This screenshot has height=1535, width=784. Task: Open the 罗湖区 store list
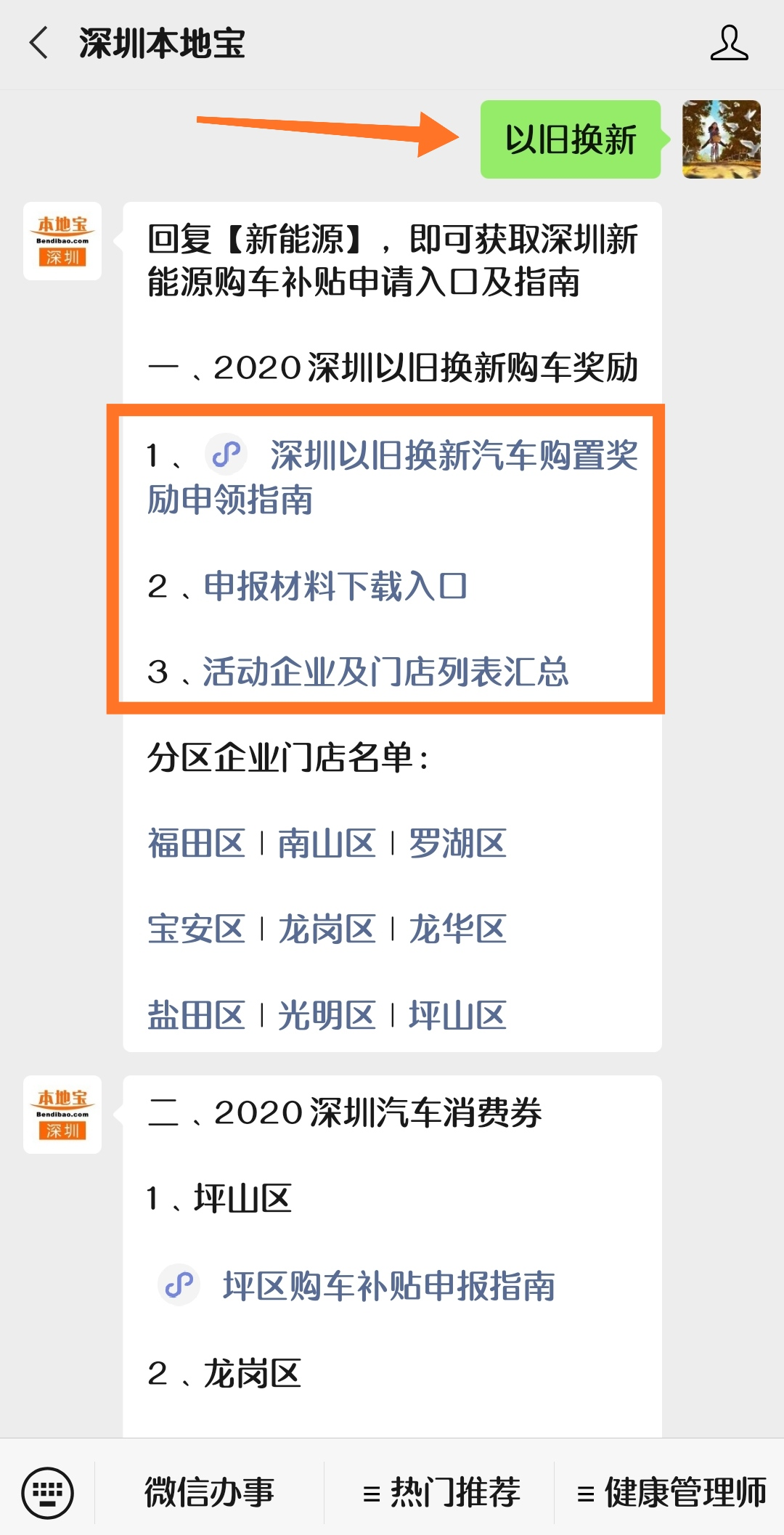pyautogui.click(x=457, y=844)
